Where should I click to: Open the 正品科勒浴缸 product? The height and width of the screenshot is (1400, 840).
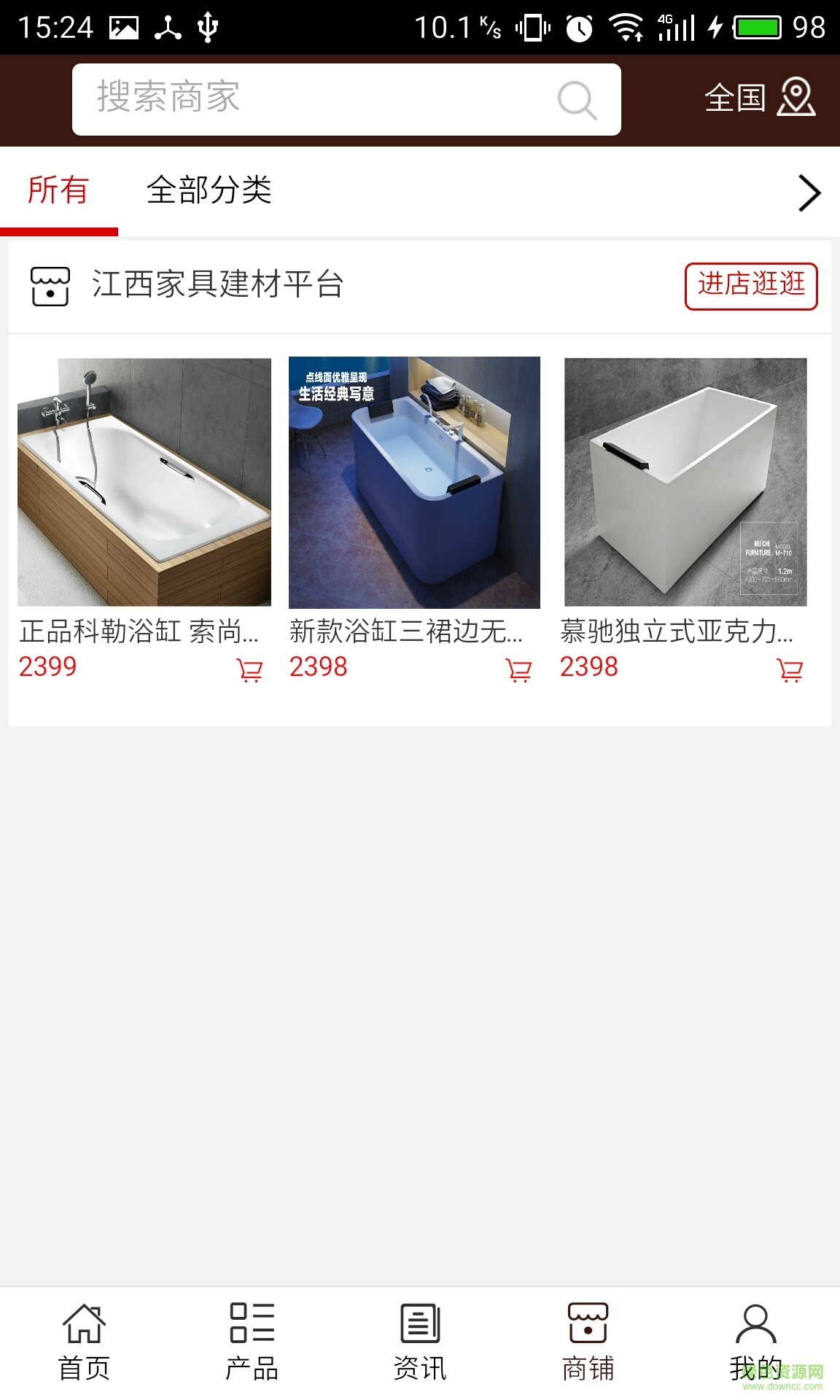(144, 483)
